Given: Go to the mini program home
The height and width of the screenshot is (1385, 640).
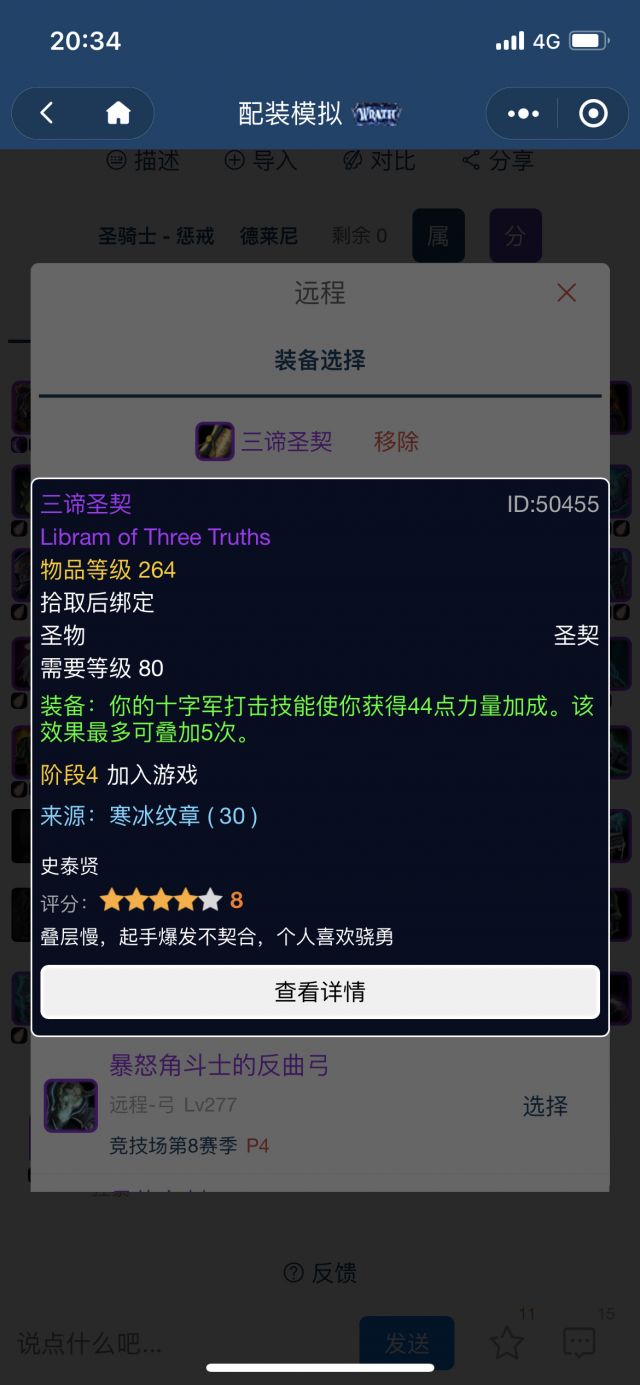Looking at the screenshot, I should (x=118, y=114).
